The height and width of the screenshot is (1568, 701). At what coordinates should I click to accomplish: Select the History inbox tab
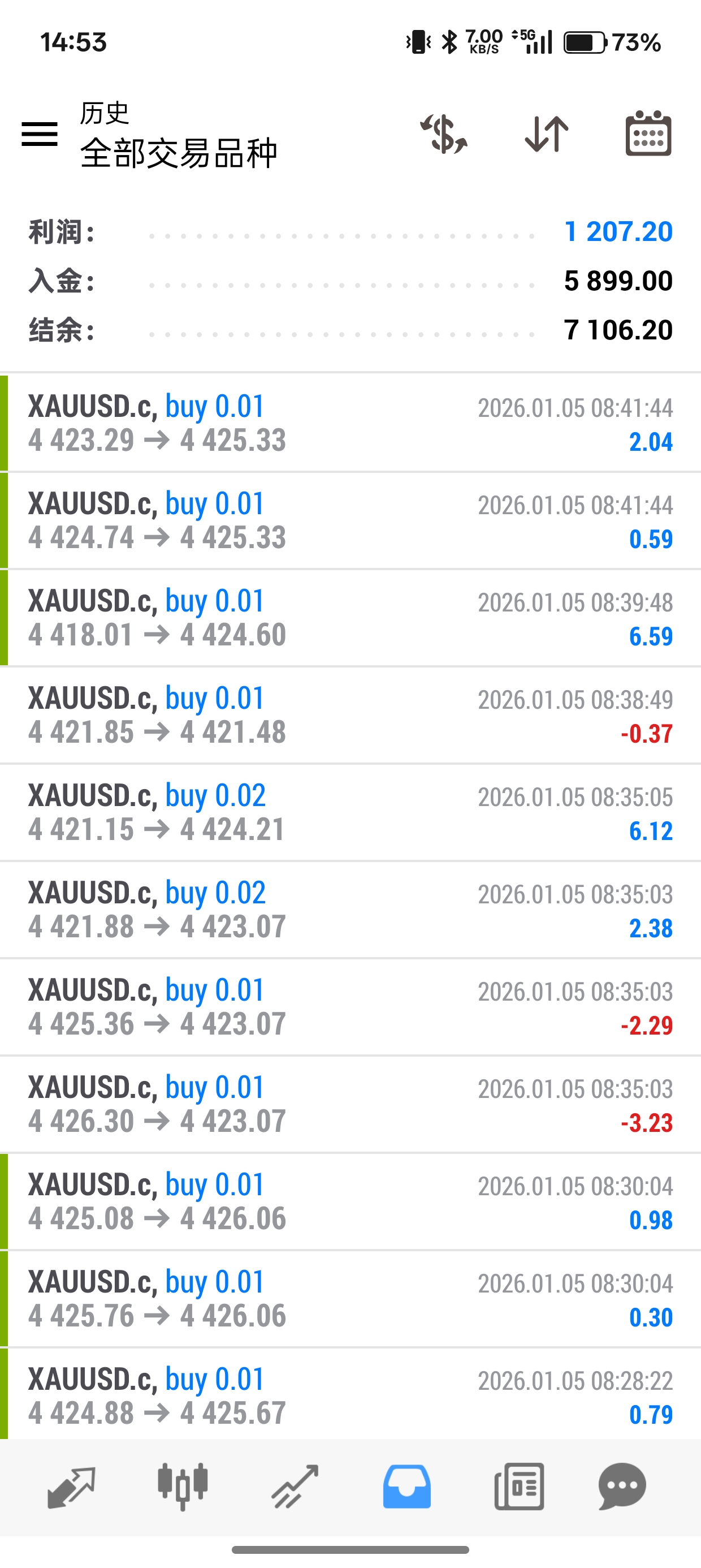tap(406, 1487)
